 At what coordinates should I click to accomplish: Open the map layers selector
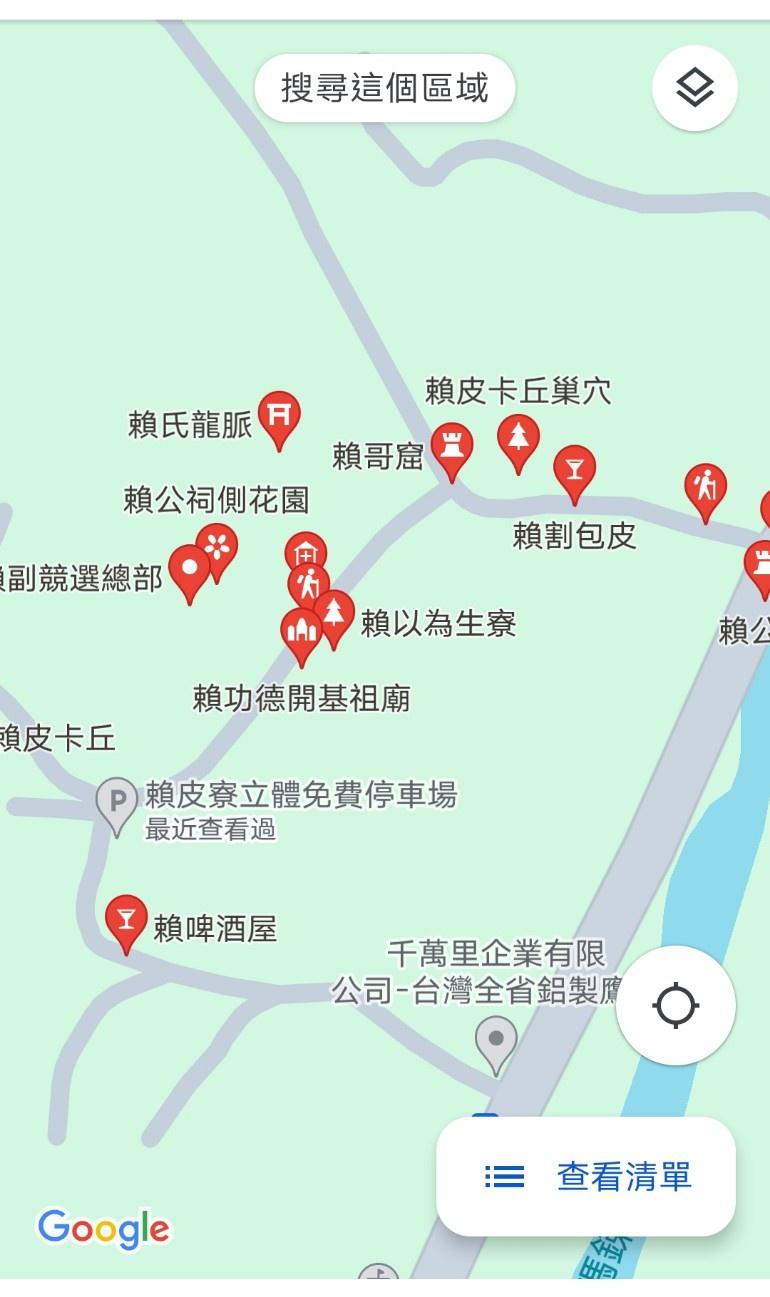(x=695, y=88)
